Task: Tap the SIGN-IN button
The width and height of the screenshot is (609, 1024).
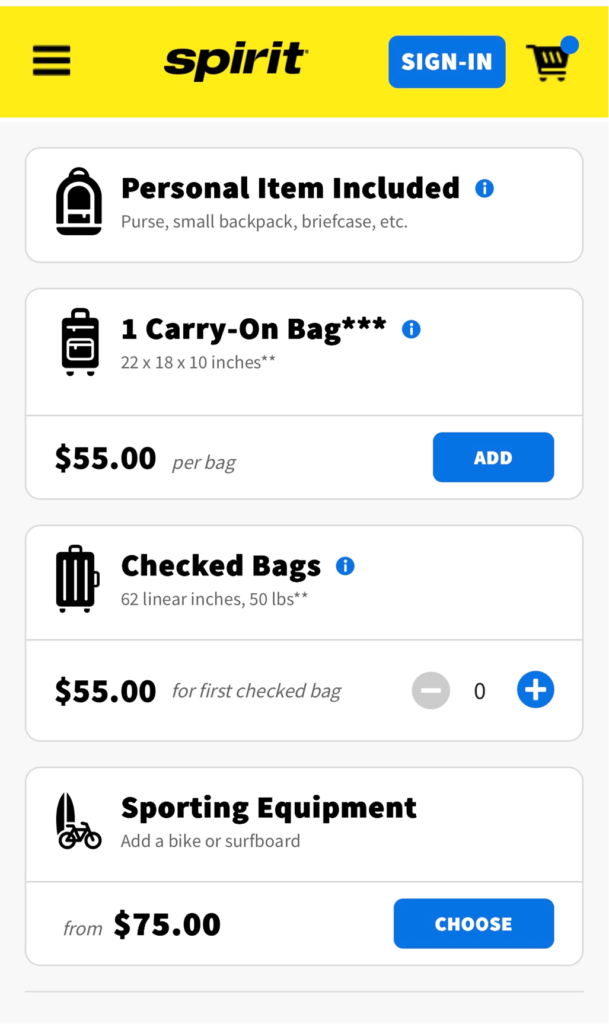Action: (x=446, y=62)
